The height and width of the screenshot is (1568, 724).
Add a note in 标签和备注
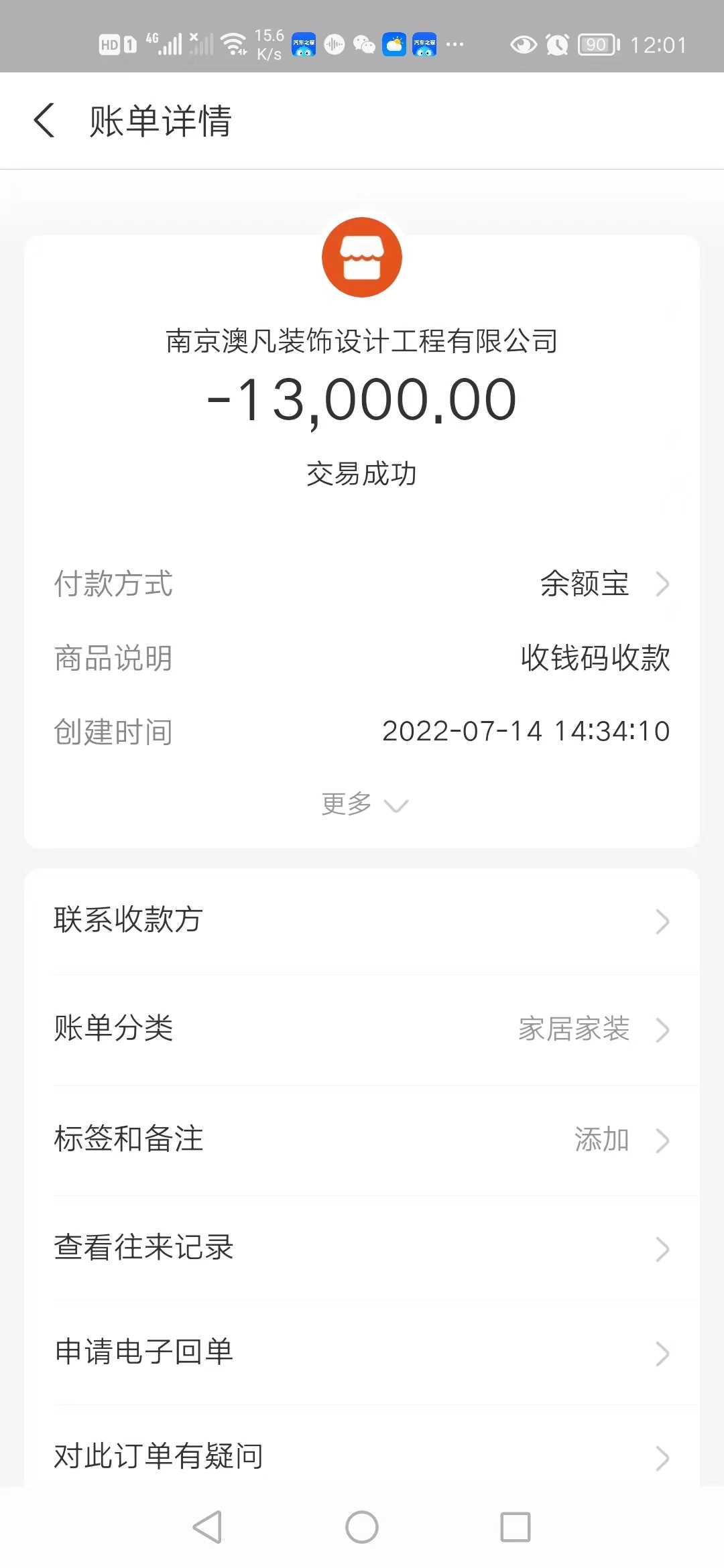[x=362, y=1139]
